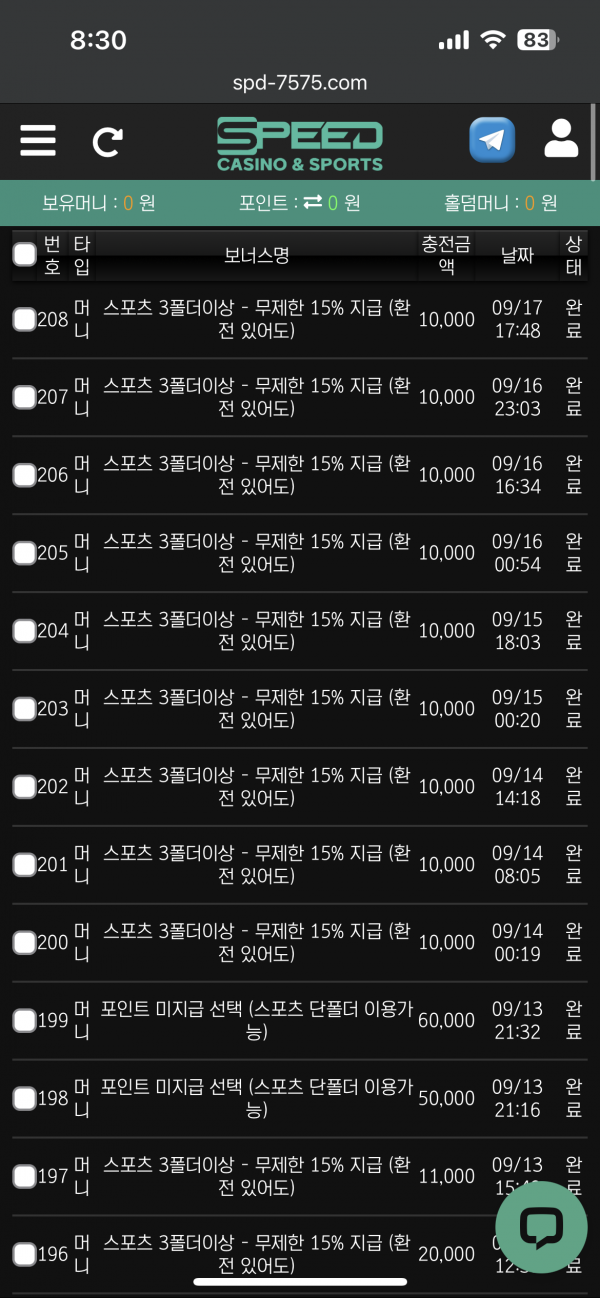Mark the checkbox for entry 197
This screenshot has width=600, height=1298.
click(25, 1177)
